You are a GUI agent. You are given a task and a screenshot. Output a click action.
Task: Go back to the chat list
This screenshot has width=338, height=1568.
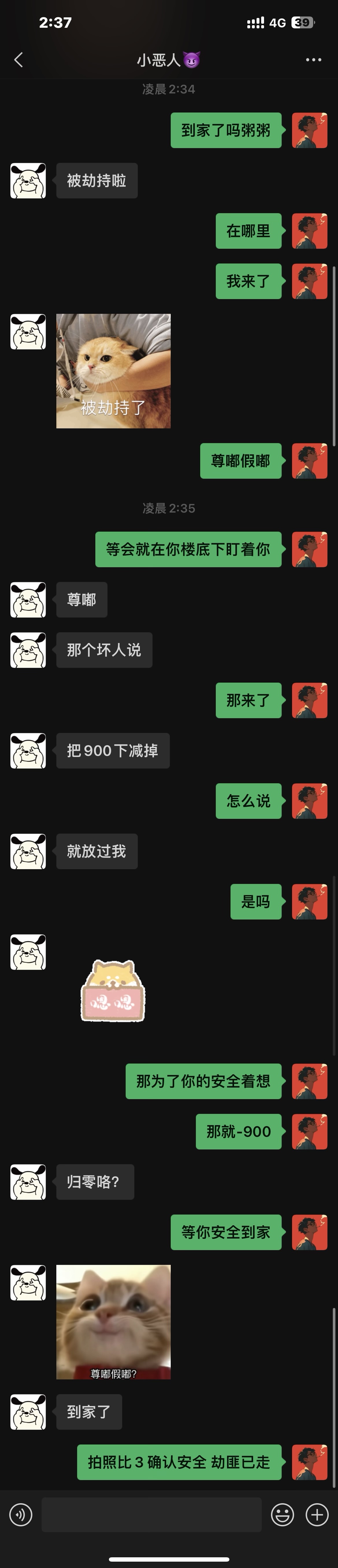coord(18,60)
